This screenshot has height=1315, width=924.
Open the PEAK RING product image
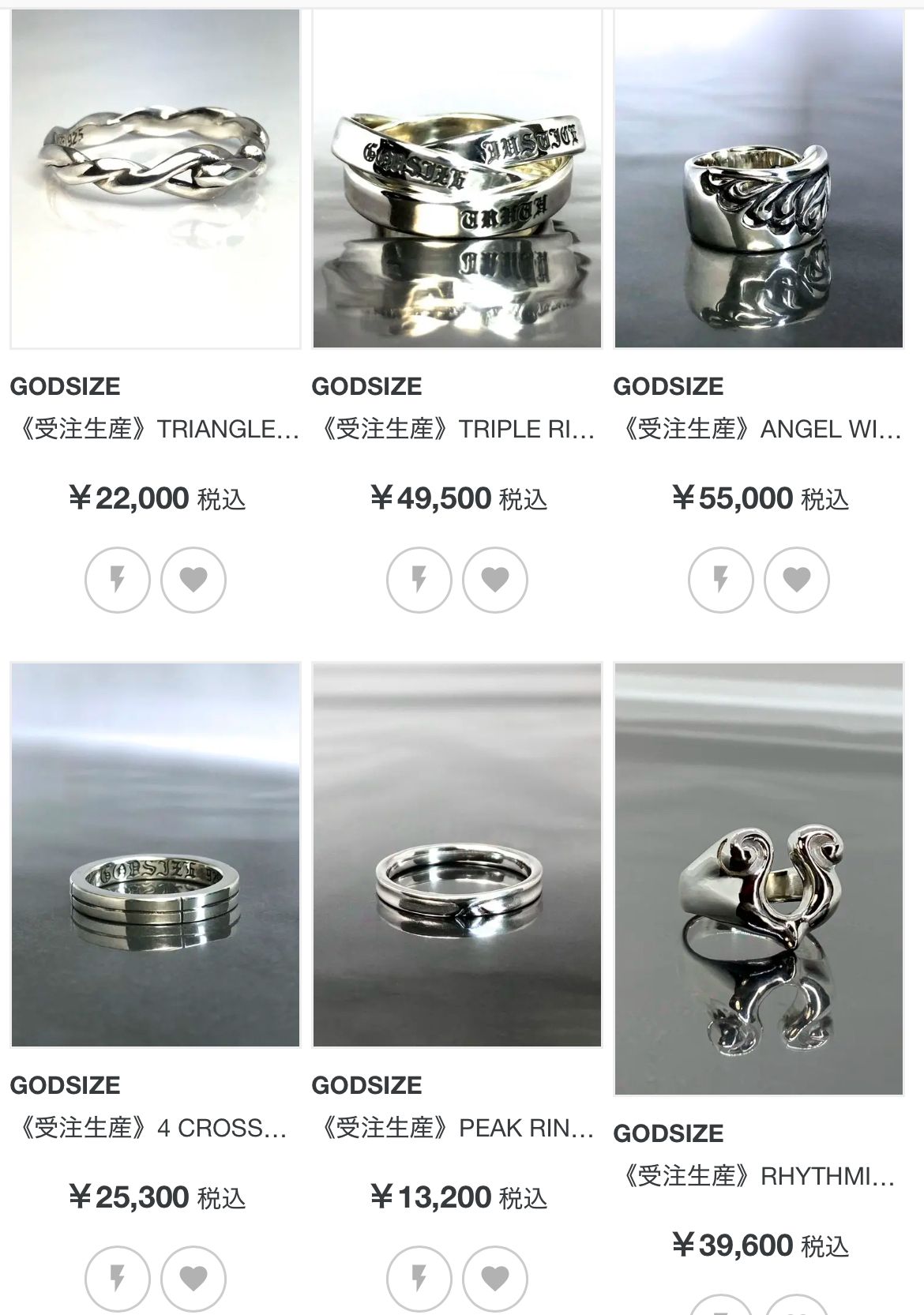(457, 855)
